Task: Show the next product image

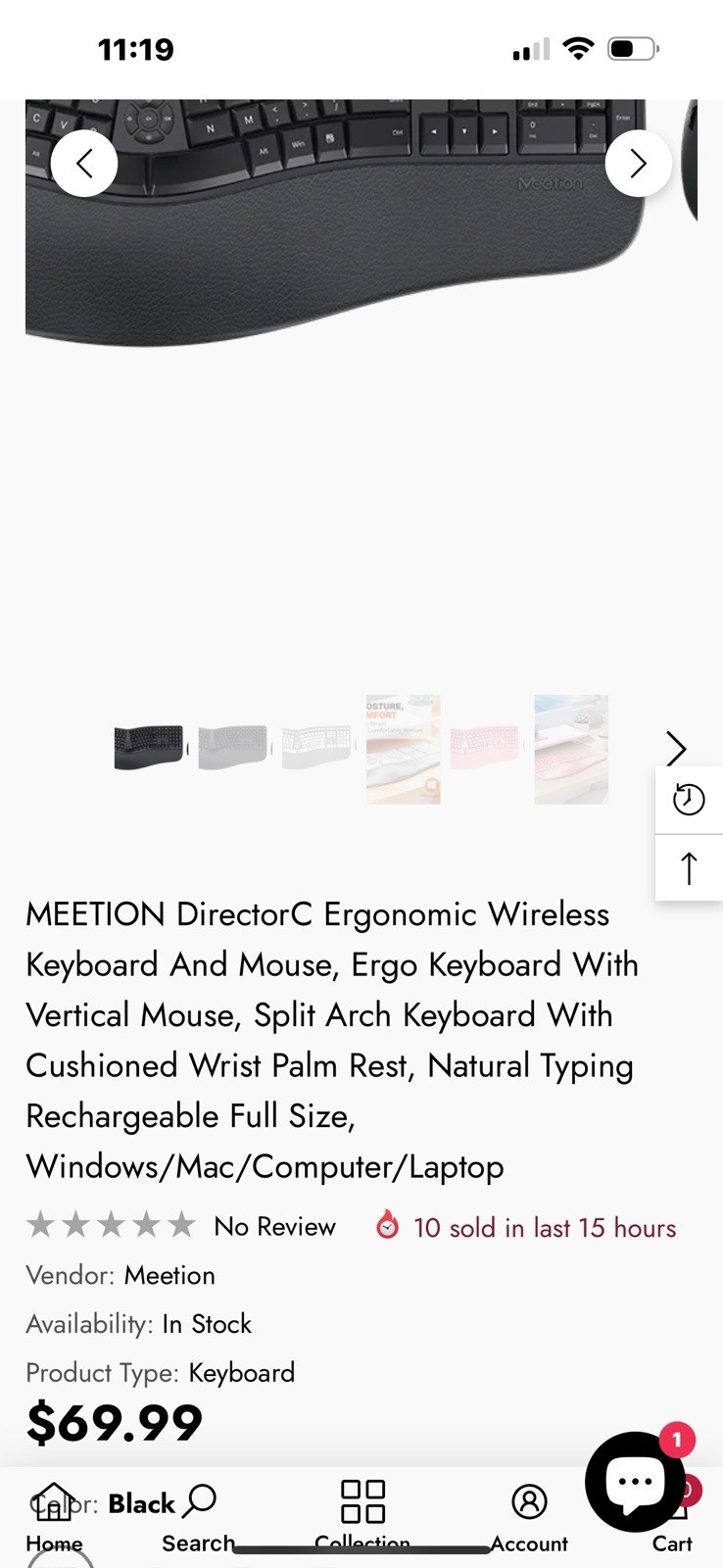Action: click(638, 163)
